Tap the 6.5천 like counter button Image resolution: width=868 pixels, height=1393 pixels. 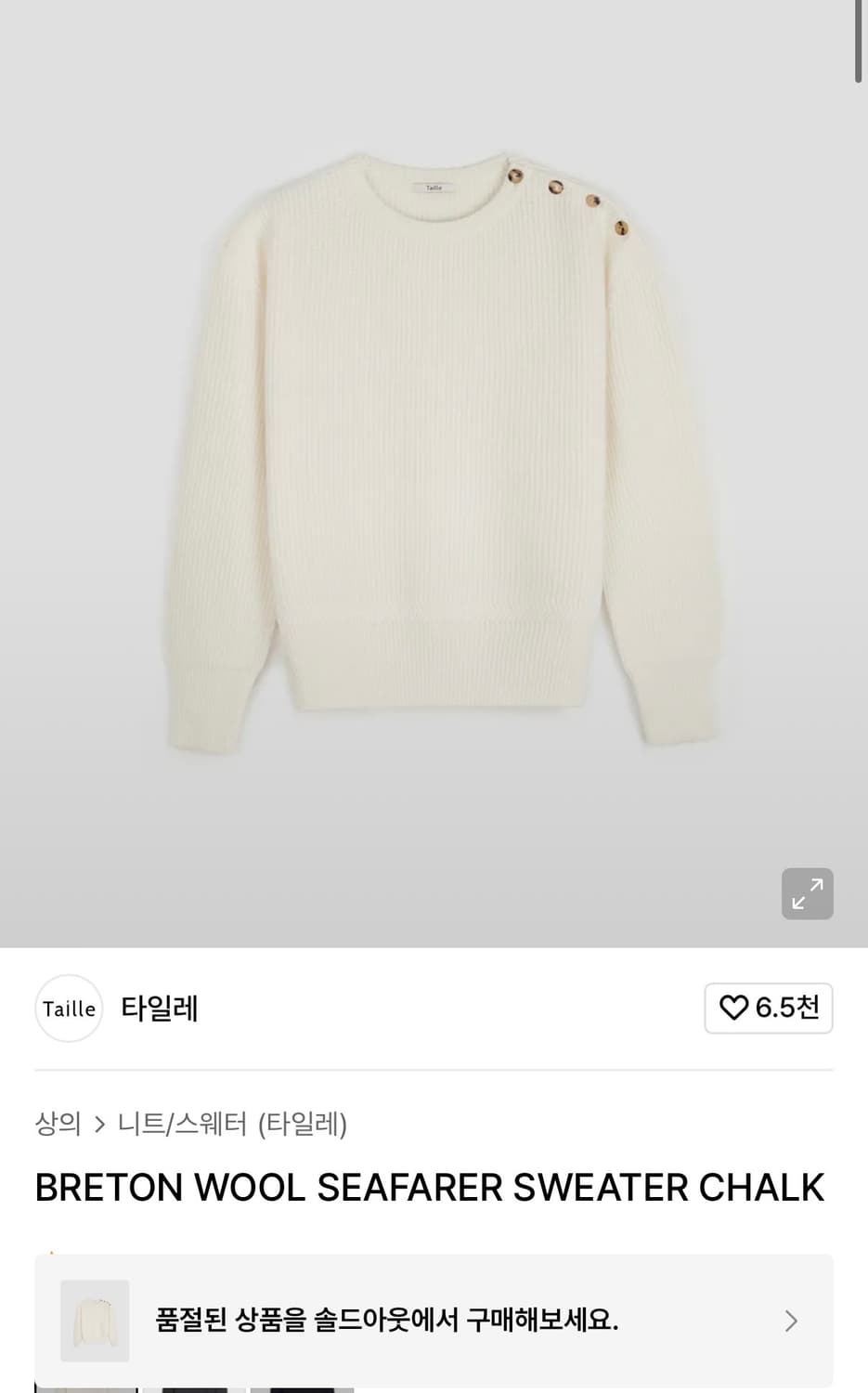(769, 1008)
